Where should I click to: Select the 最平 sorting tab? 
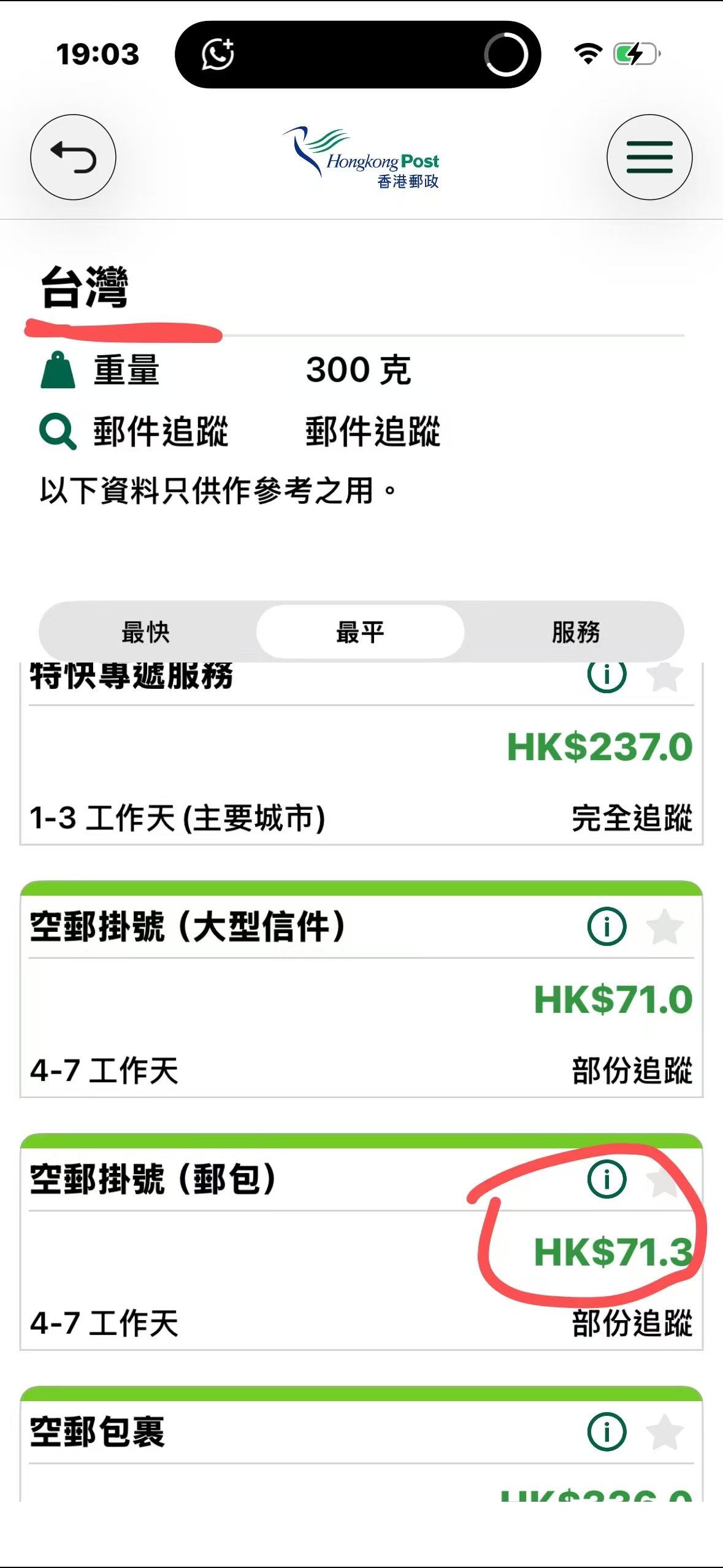[x=360, y=632]
